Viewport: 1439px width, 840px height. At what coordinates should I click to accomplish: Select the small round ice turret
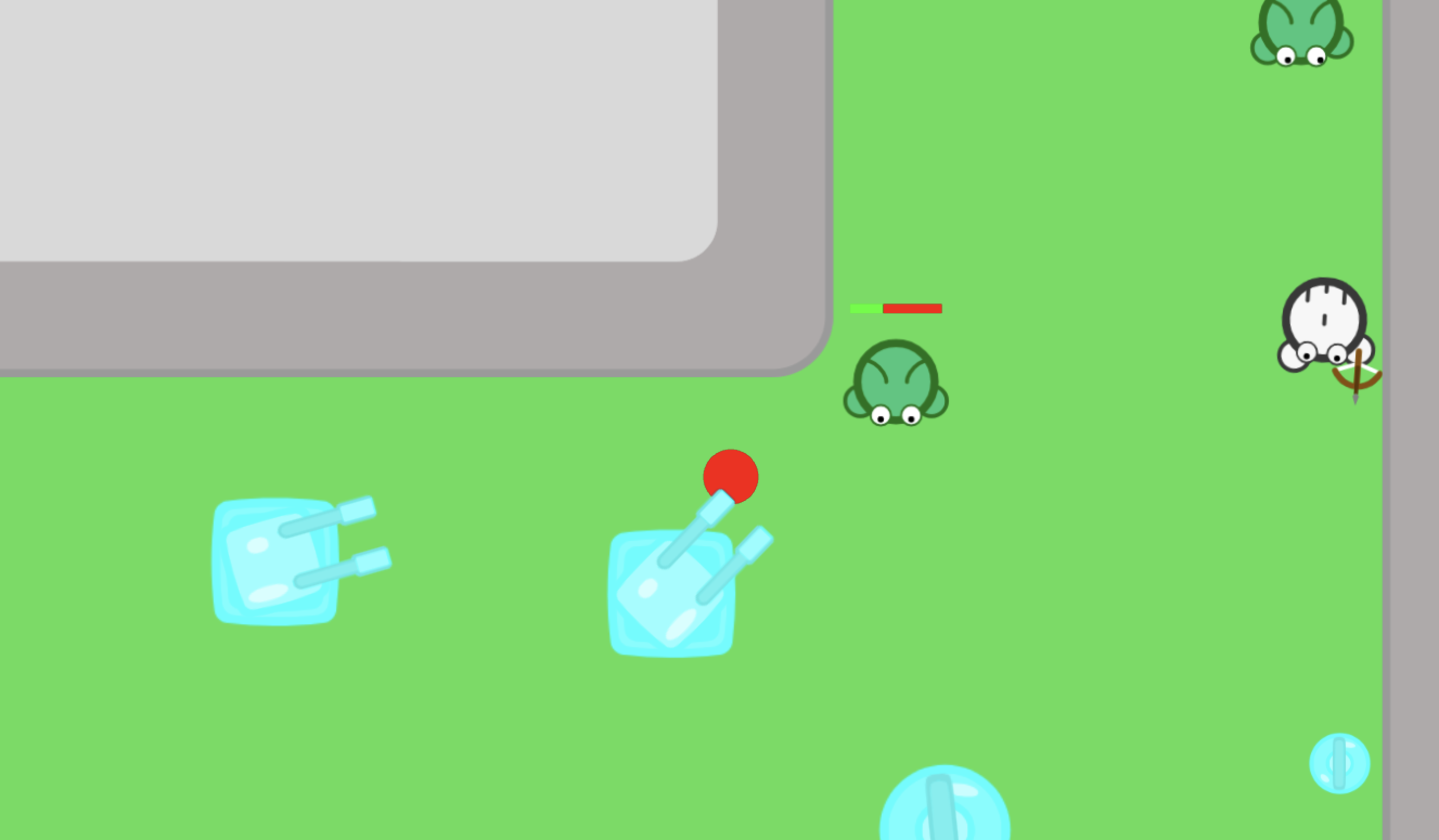(x=1339, y=764)
